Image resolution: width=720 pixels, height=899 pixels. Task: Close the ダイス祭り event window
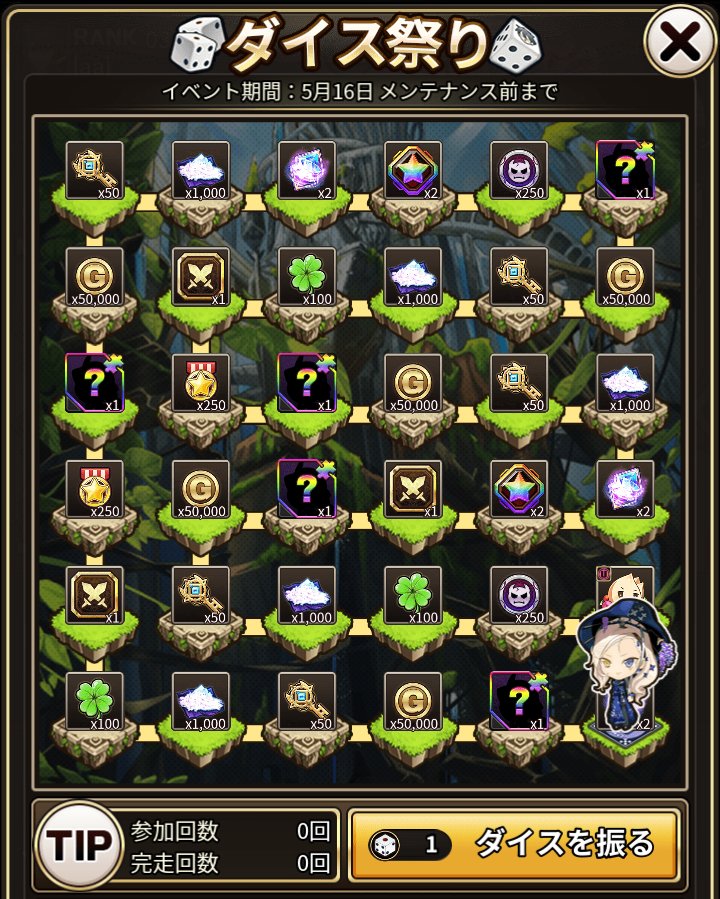pos(680,42)
